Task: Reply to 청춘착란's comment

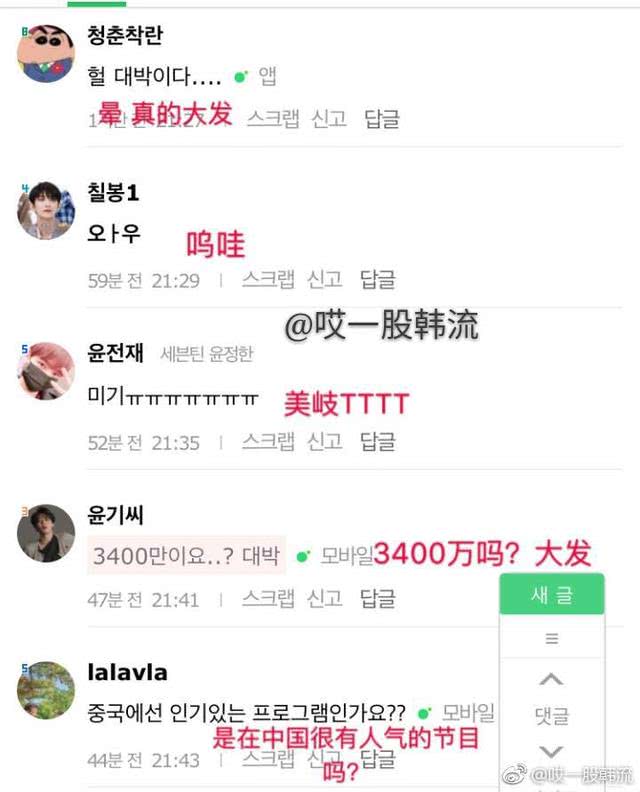Action: tap(382, 119)
